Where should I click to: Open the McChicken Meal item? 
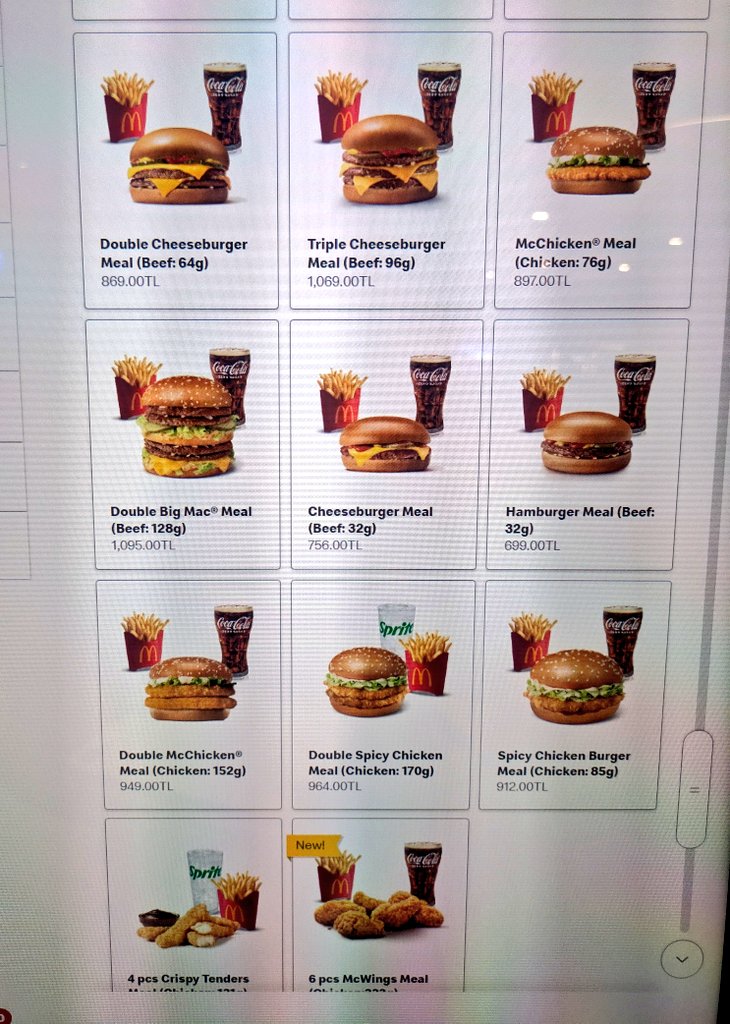click(600, 171)
